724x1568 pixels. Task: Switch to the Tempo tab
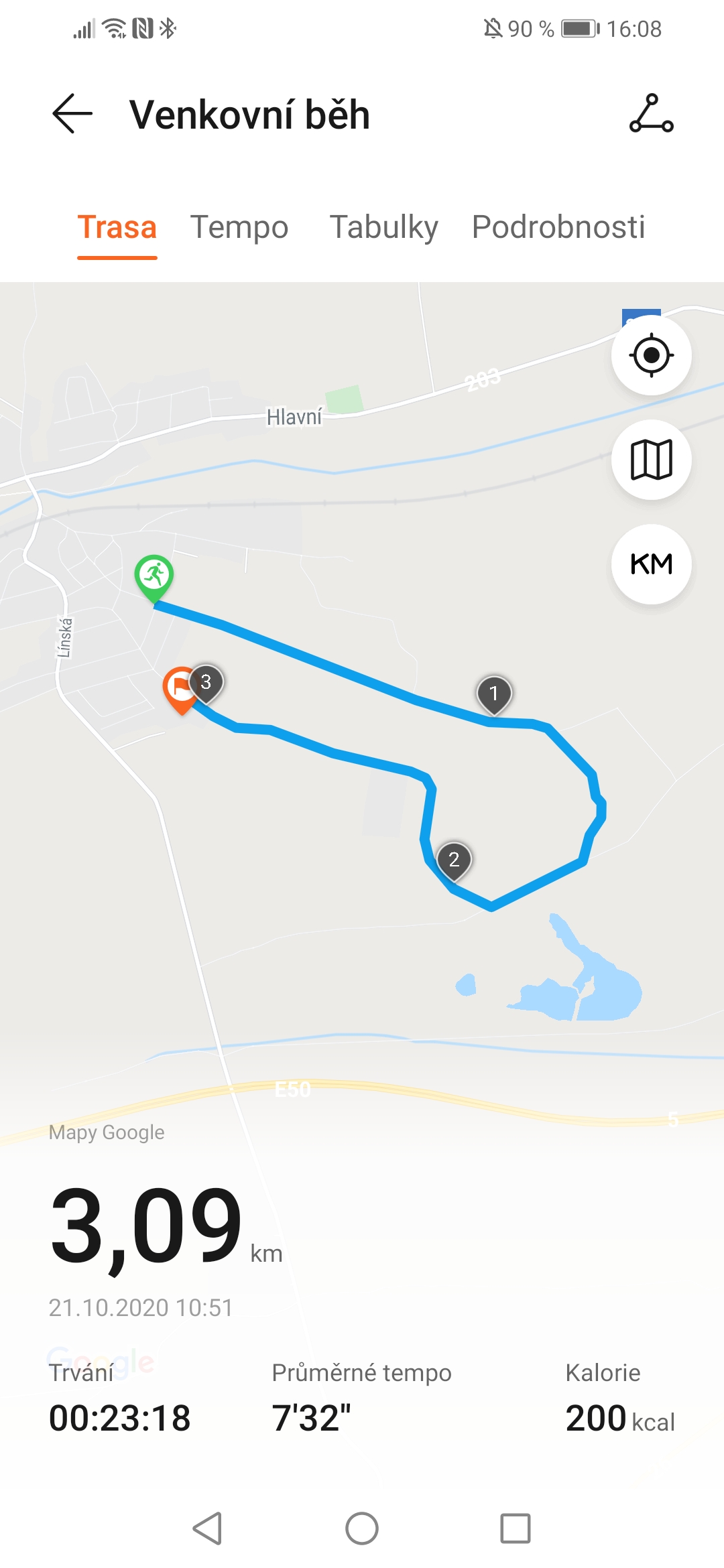(239, 227)
